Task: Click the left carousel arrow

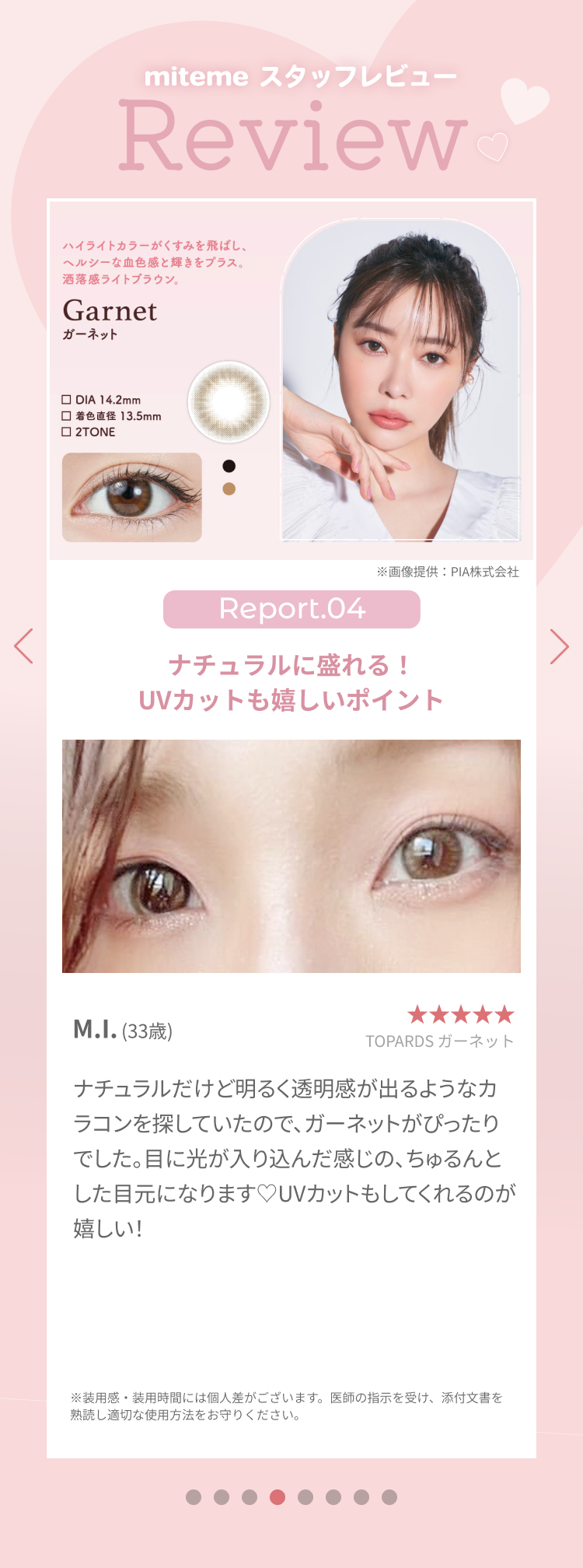Action: [x=23, y=647]
